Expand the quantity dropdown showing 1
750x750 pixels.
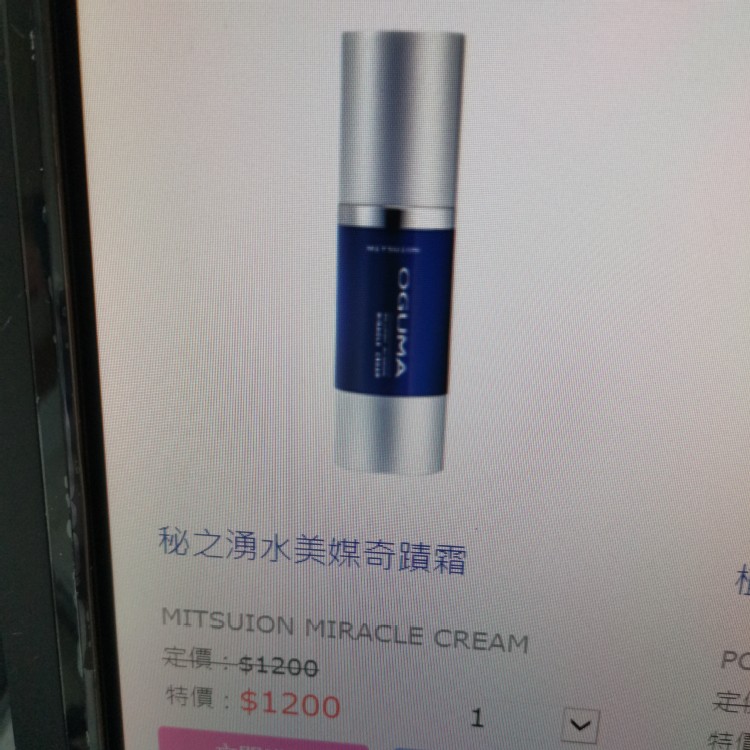pyautogui.click(x=581, y=722)
